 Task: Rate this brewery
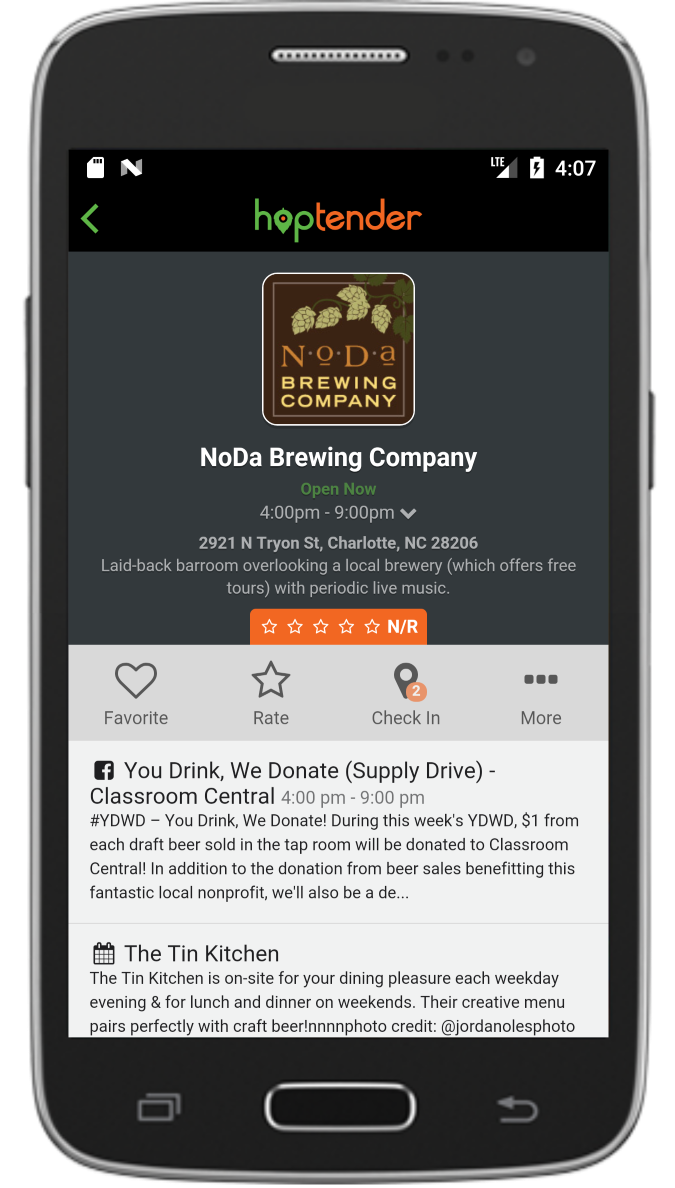coord(271,694)
